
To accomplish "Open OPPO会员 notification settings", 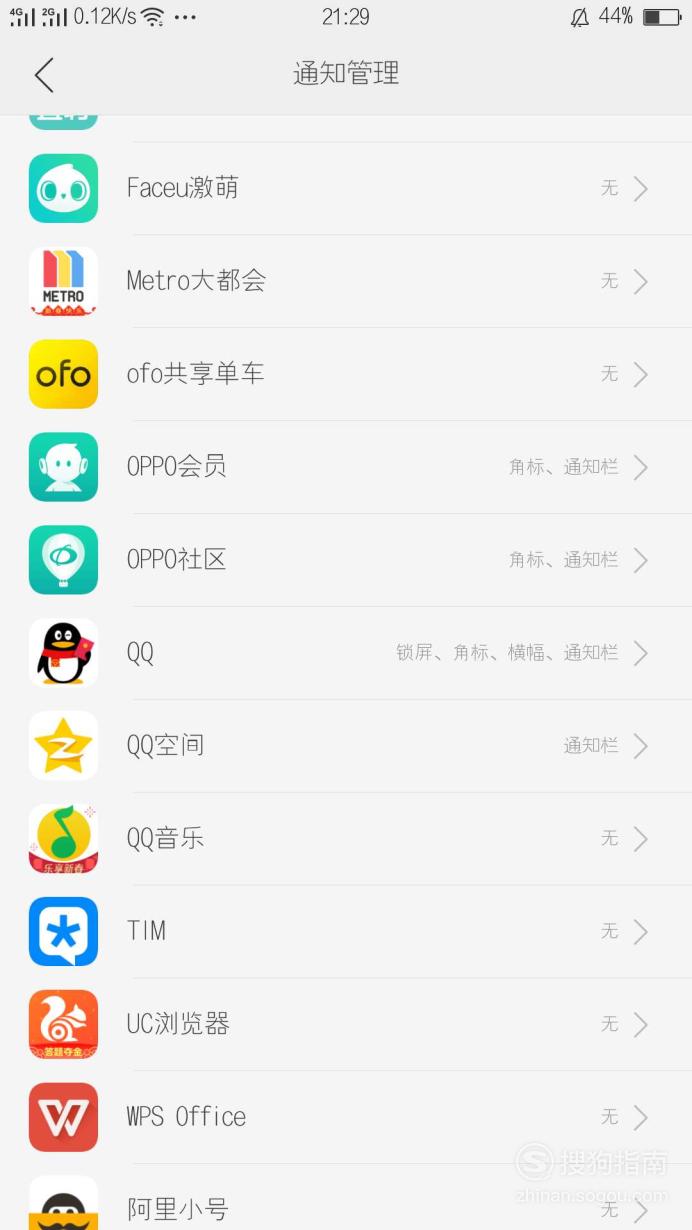I will pyautogui.click(x=346, y=467).
